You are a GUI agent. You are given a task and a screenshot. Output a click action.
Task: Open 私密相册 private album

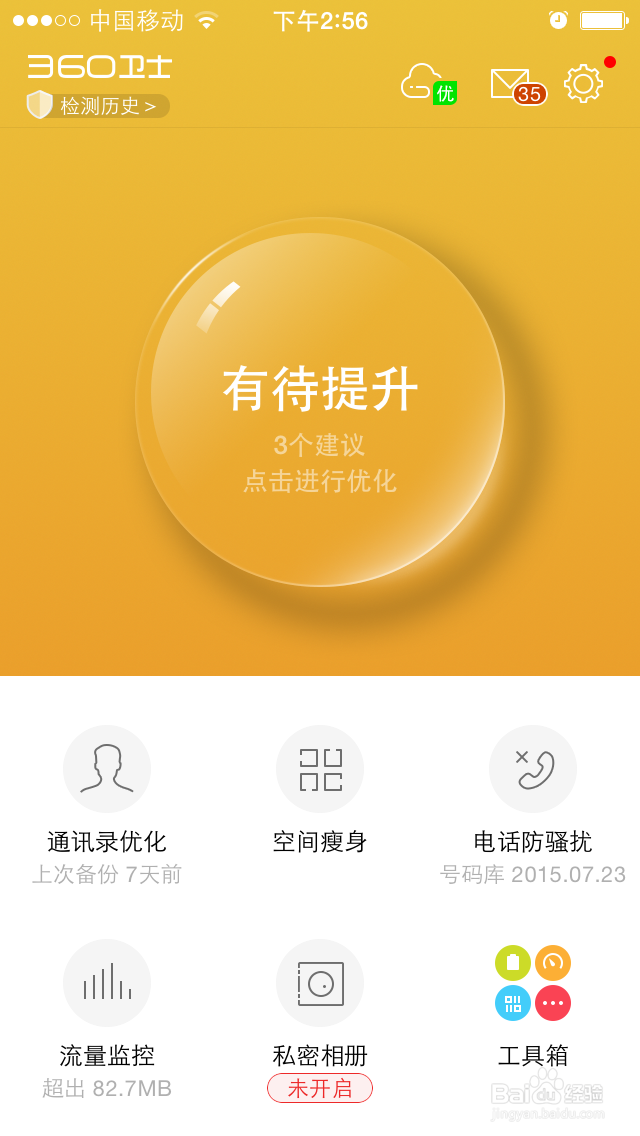click(320, 1020)
